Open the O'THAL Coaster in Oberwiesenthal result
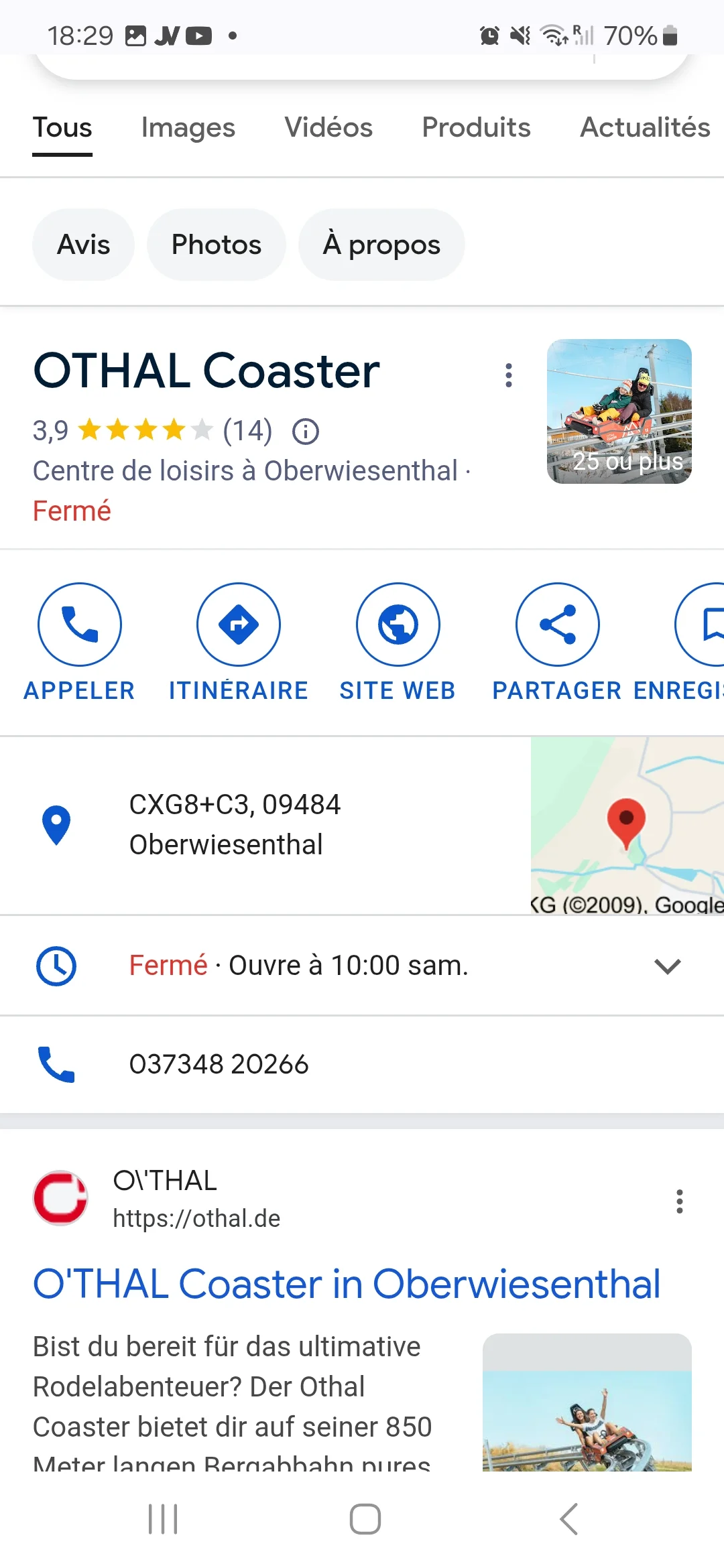Image resolution: width=724 pixels, height=1568 pixels. tap(346, 1284)
